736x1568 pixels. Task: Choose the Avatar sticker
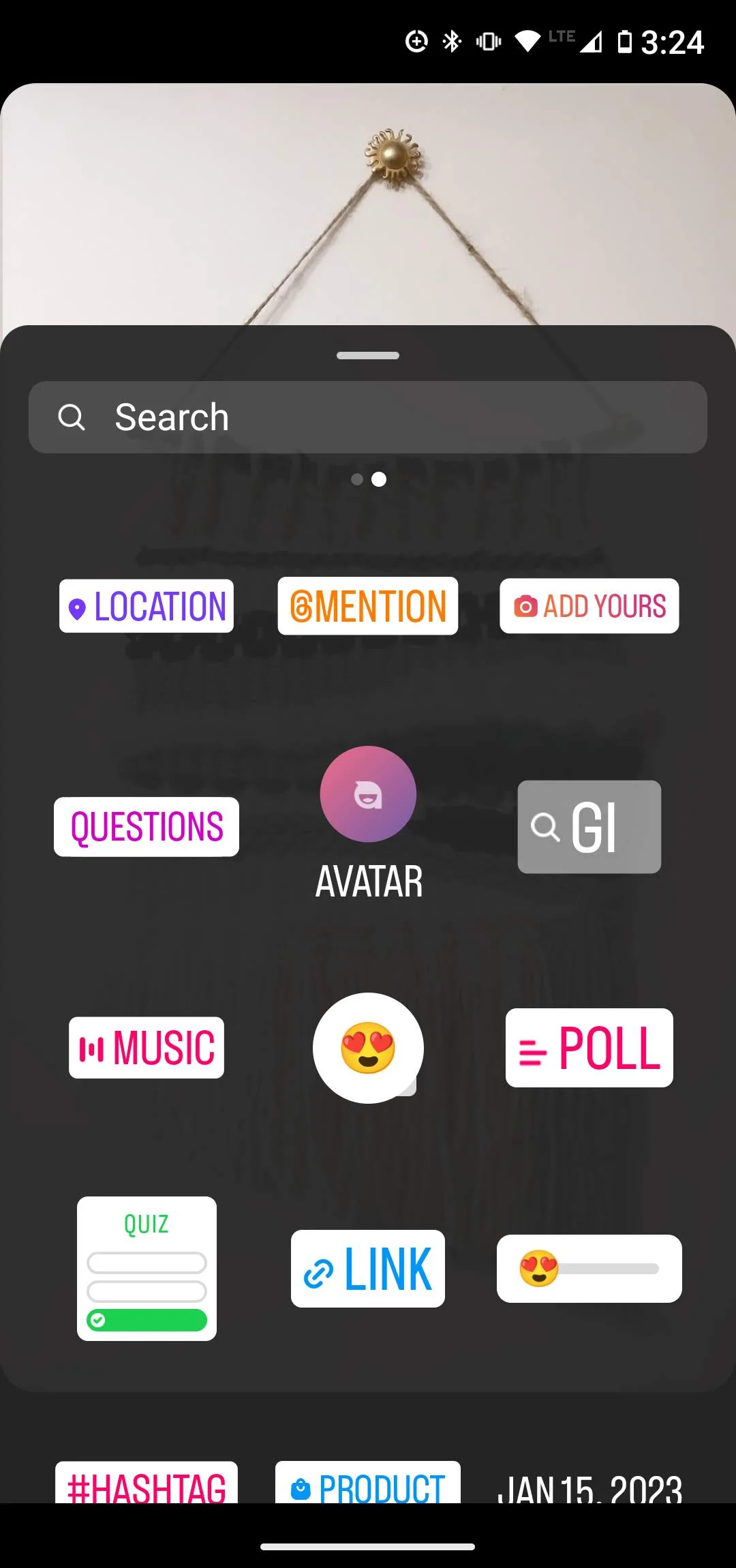[x=368, y=795]
